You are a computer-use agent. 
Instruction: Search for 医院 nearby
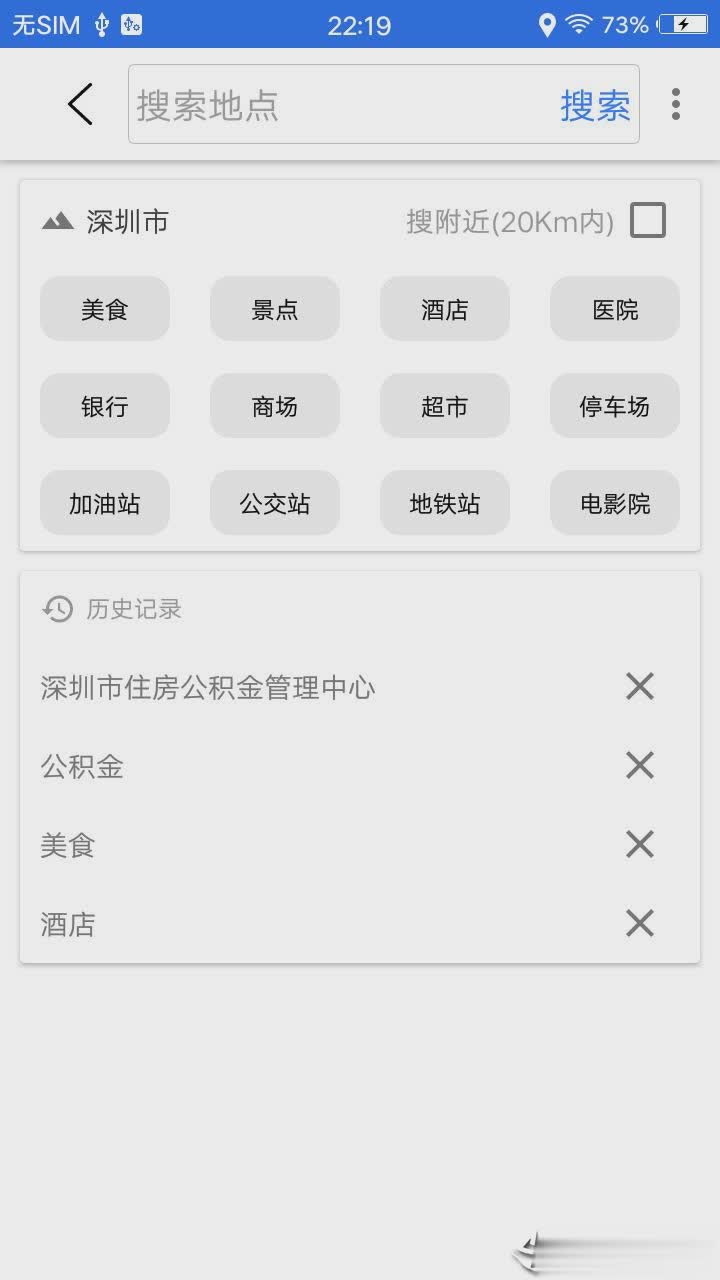pos(614,309)
